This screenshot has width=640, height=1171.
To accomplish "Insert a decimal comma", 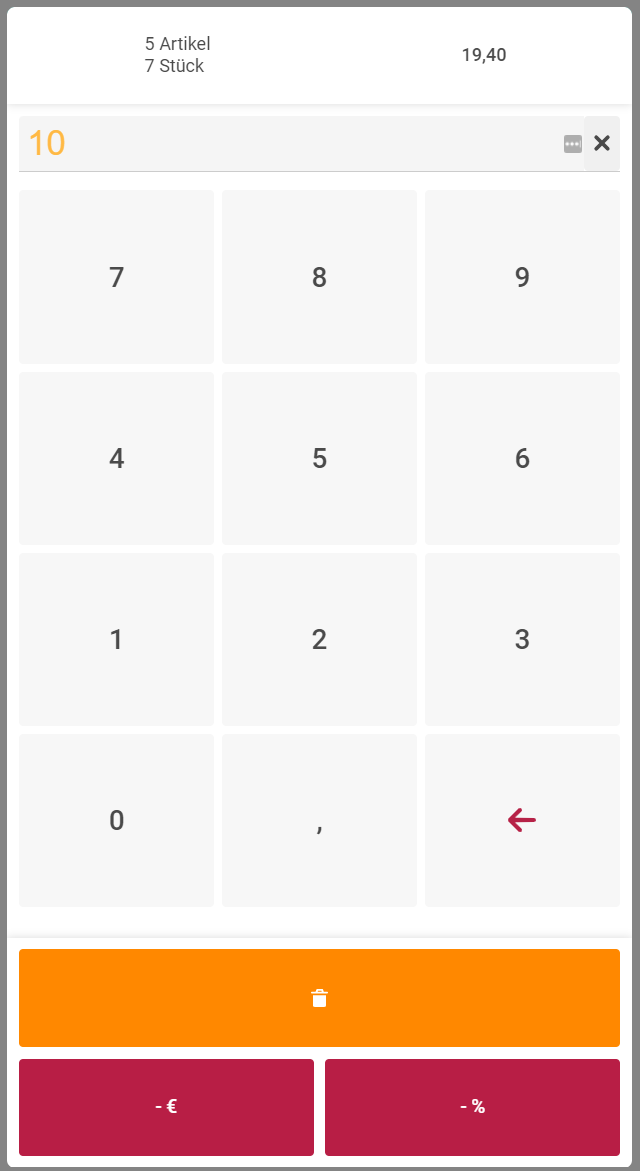I will click(319, 820).
